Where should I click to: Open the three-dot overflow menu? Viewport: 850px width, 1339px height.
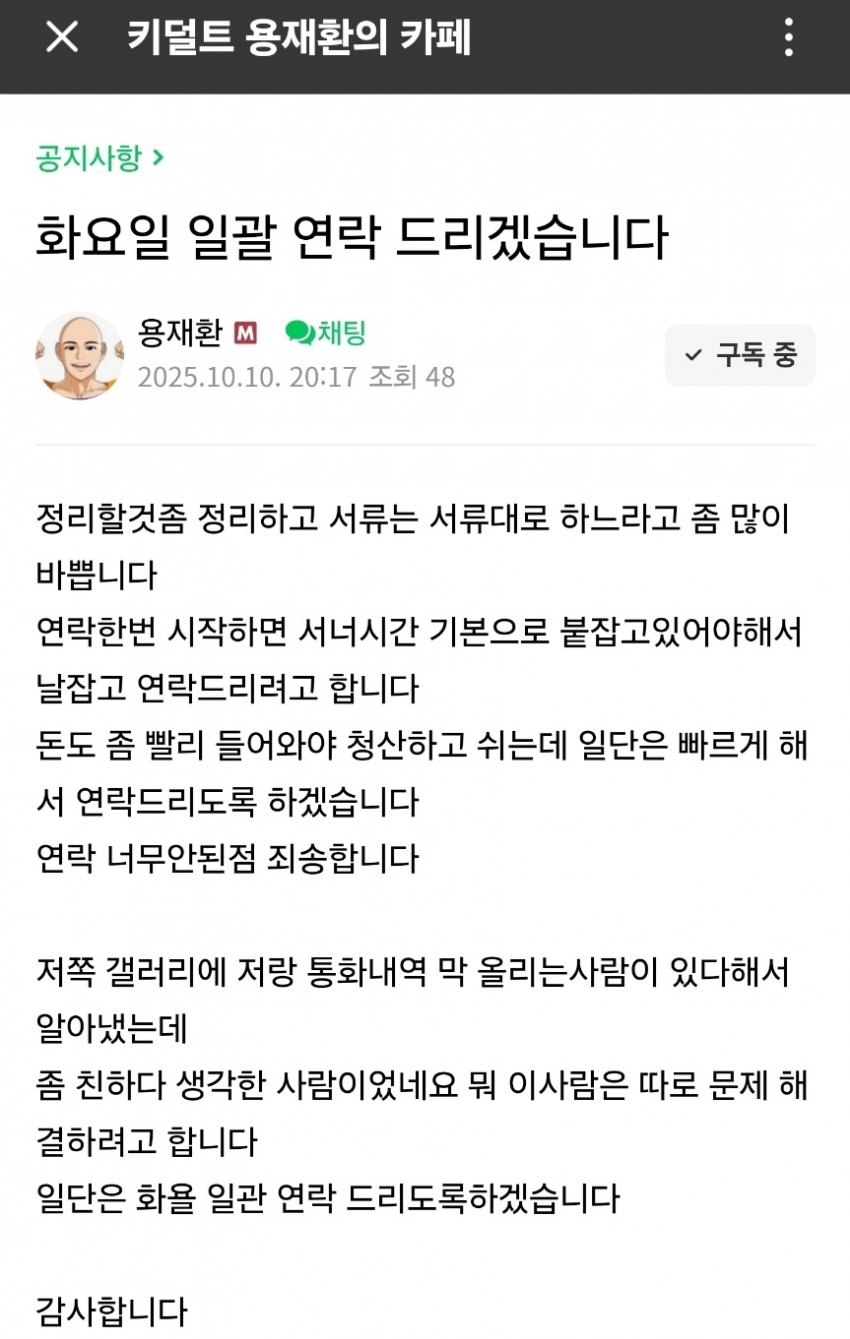[788, 38]
